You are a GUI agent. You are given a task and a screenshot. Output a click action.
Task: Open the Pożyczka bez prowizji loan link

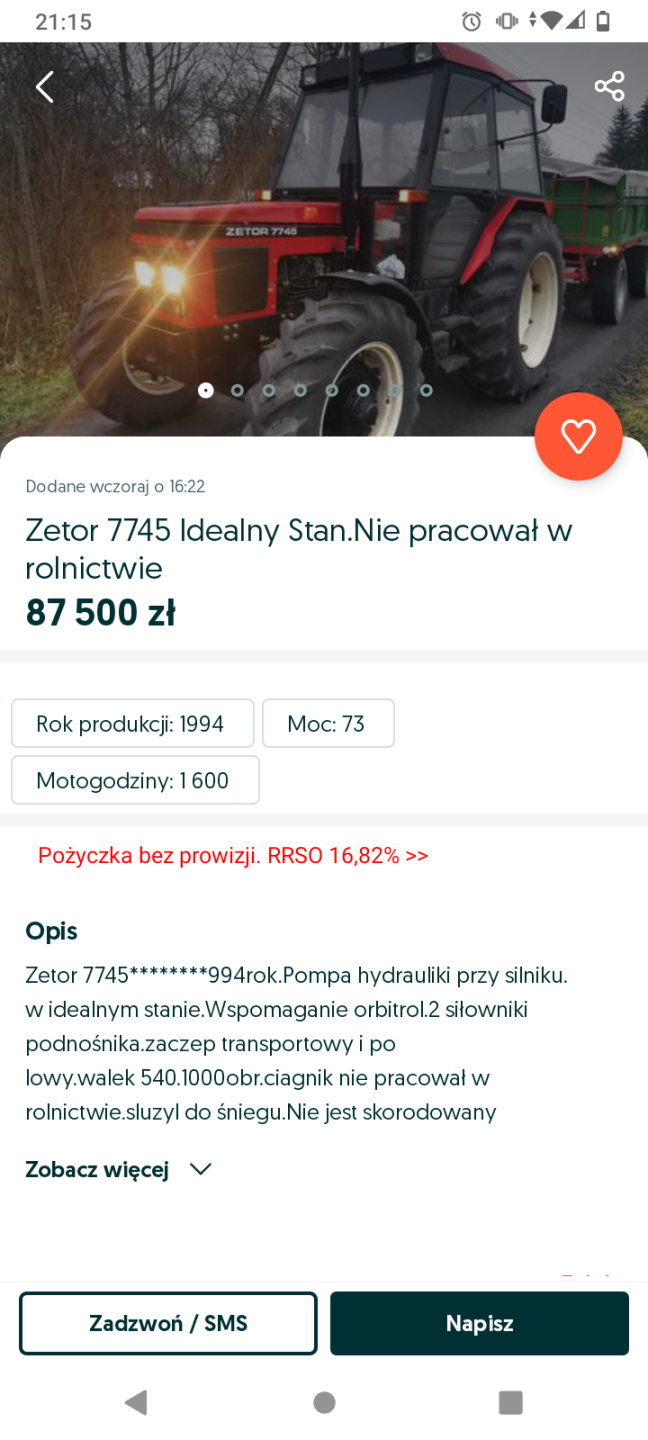click(x=233, y=856)
